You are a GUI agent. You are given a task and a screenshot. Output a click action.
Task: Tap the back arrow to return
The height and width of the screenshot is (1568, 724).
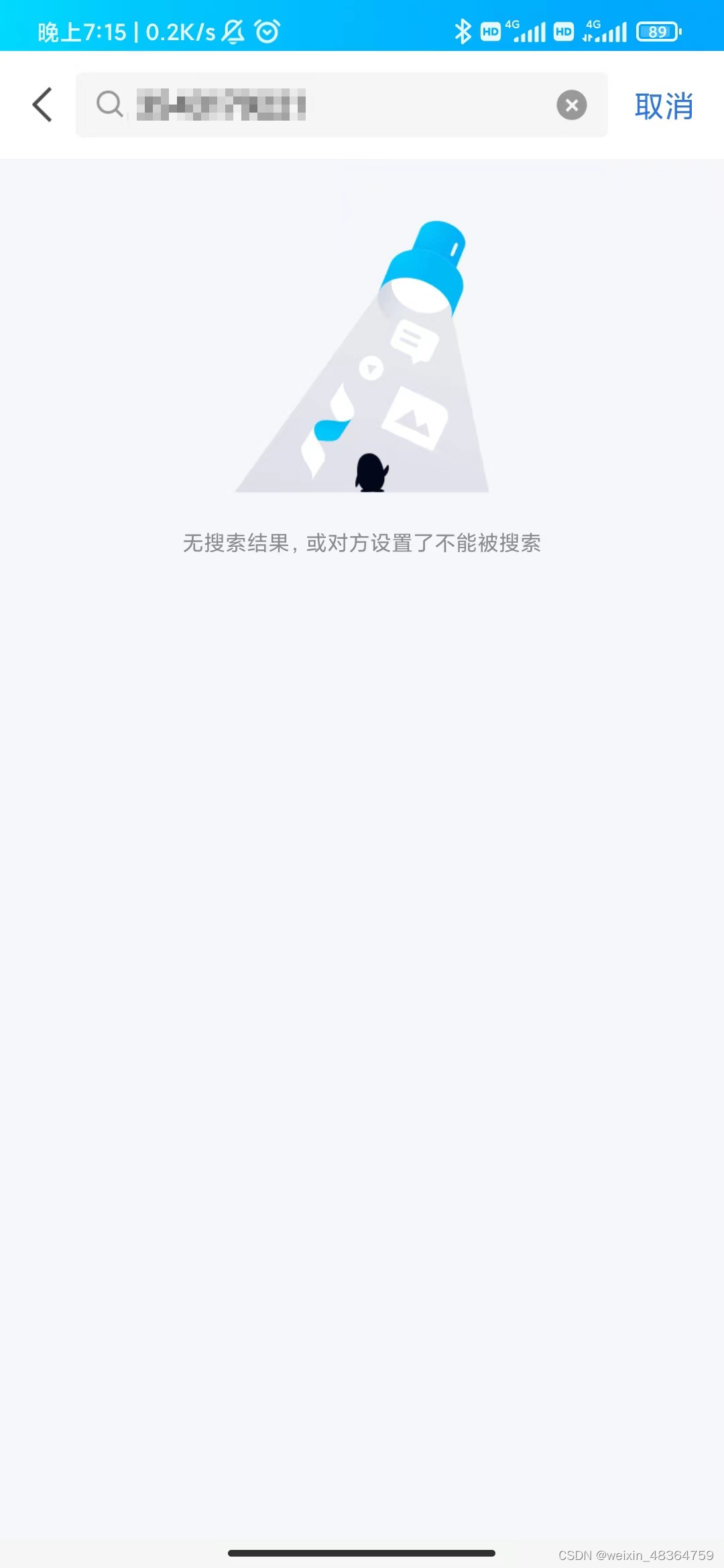pos(42,105)
